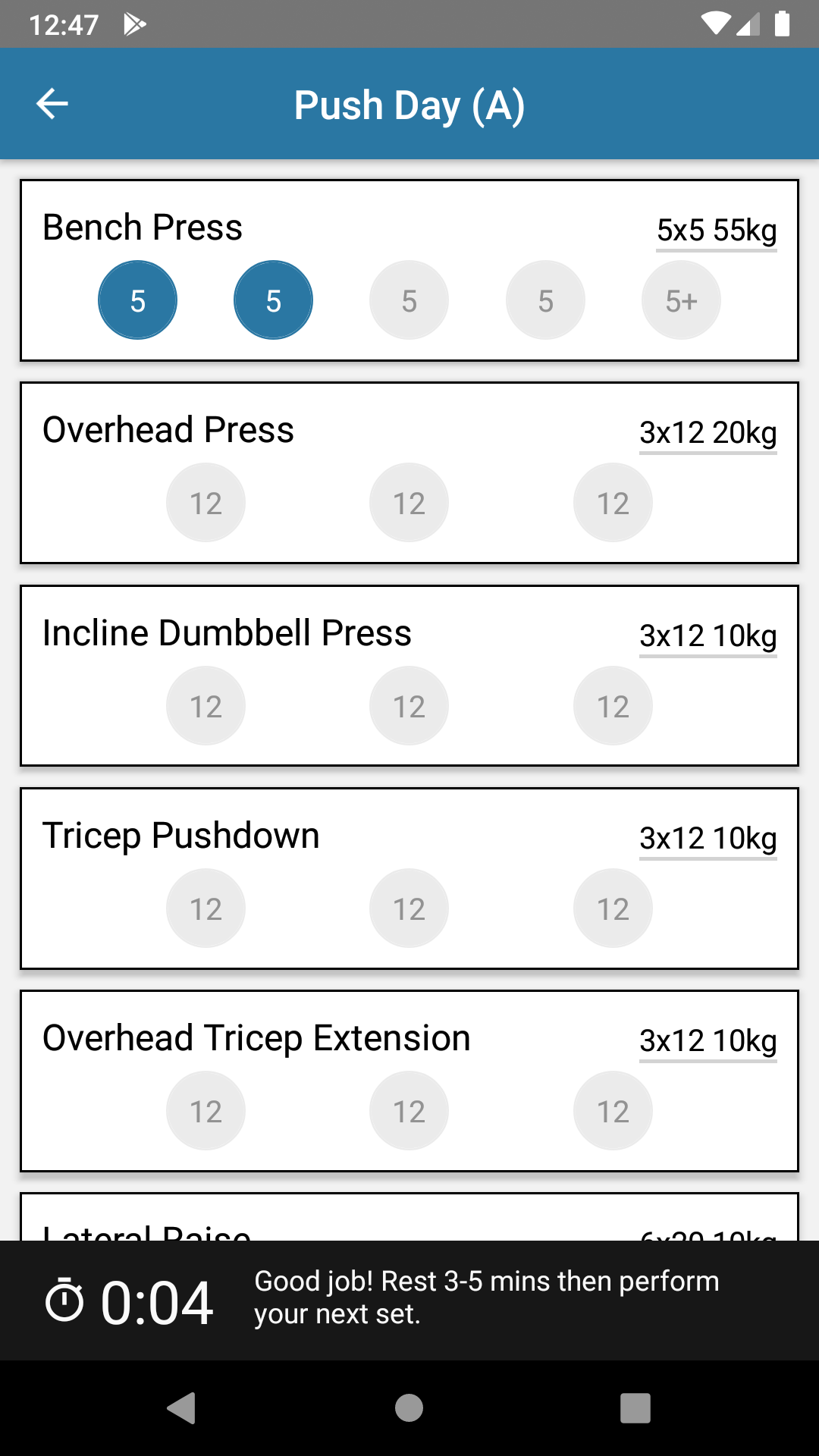Edit Tricep Pushdown 3x12 10kg
This screenshot has height=1456, width=819.
pyautogui.click(x=708, y=838)
